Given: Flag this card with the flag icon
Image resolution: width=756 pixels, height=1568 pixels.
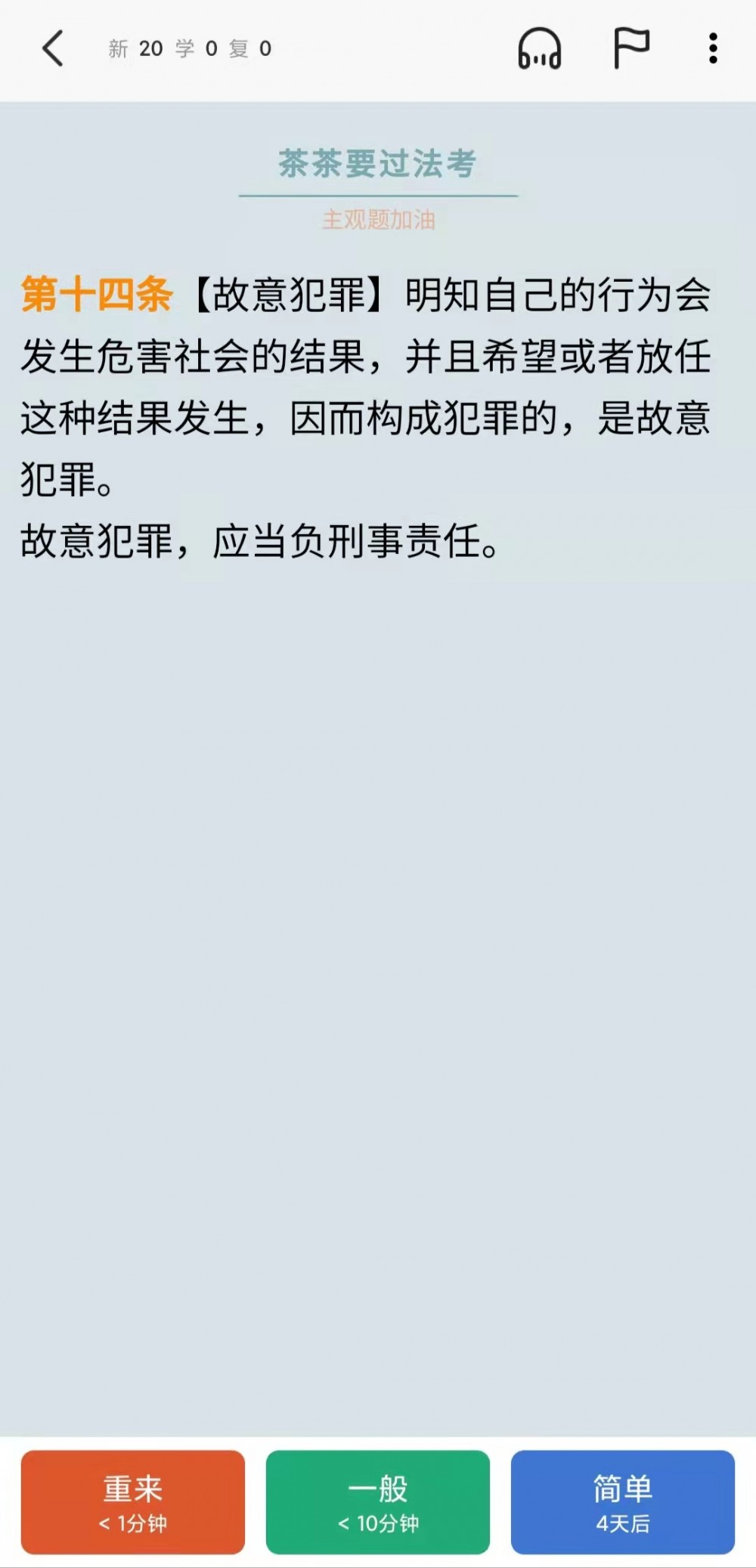Looking at the screenshot, I should (x=631, y=49).
